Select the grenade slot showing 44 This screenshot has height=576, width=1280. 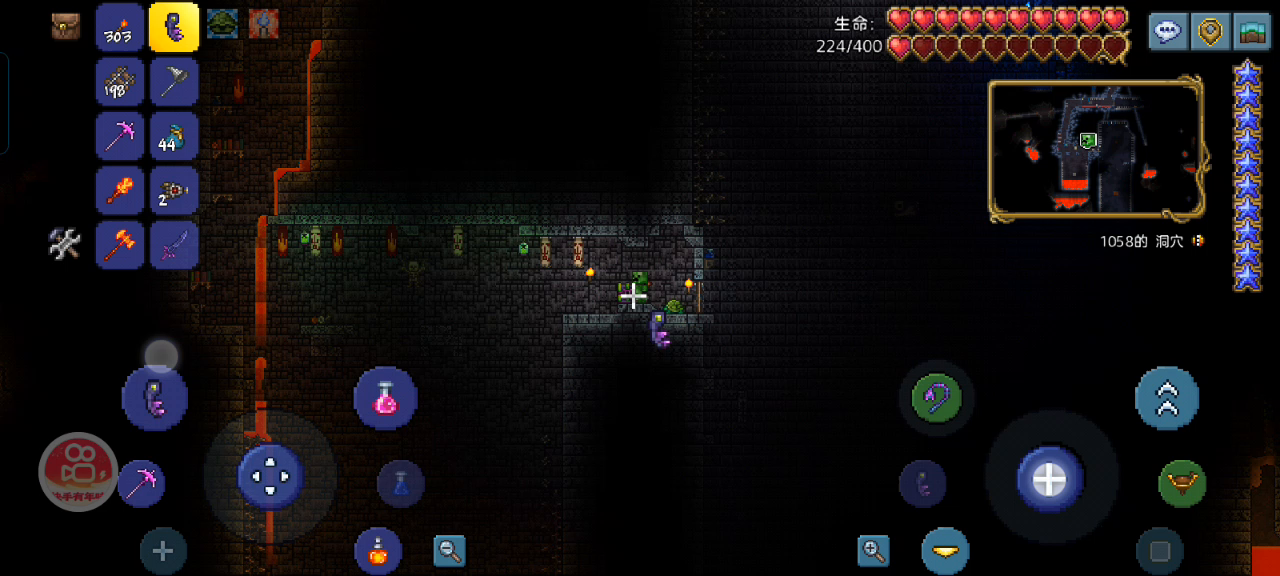tap(174, 135)
